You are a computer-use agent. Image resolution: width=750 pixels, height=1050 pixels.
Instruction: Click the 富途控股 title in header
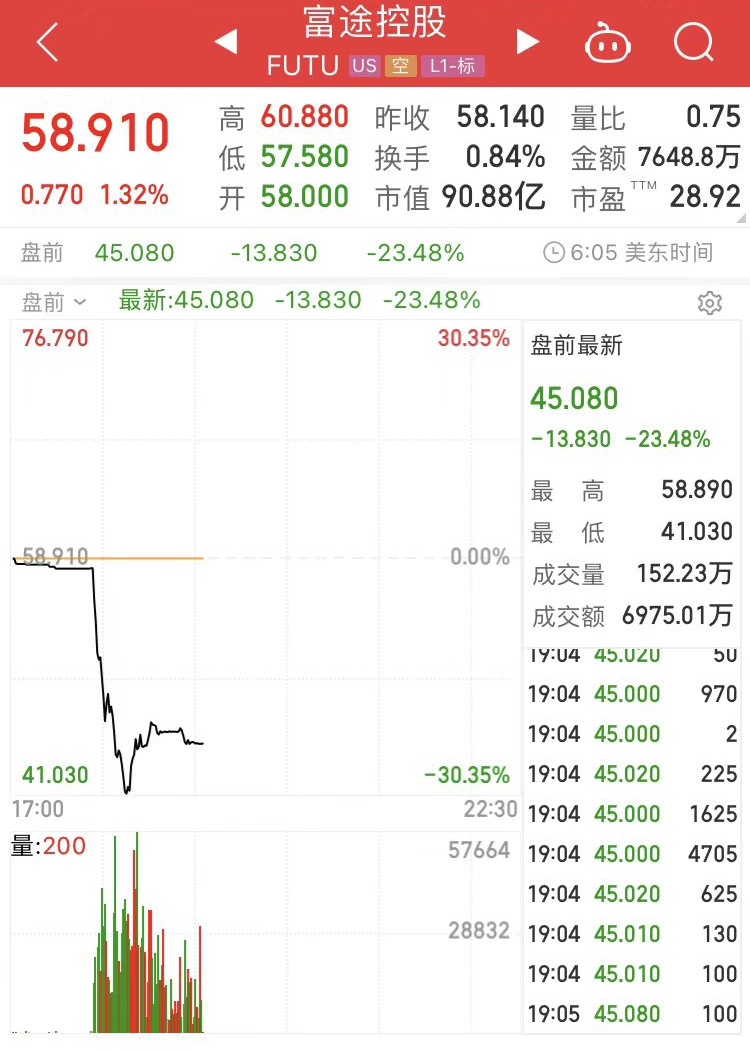[x=375, y=22]
